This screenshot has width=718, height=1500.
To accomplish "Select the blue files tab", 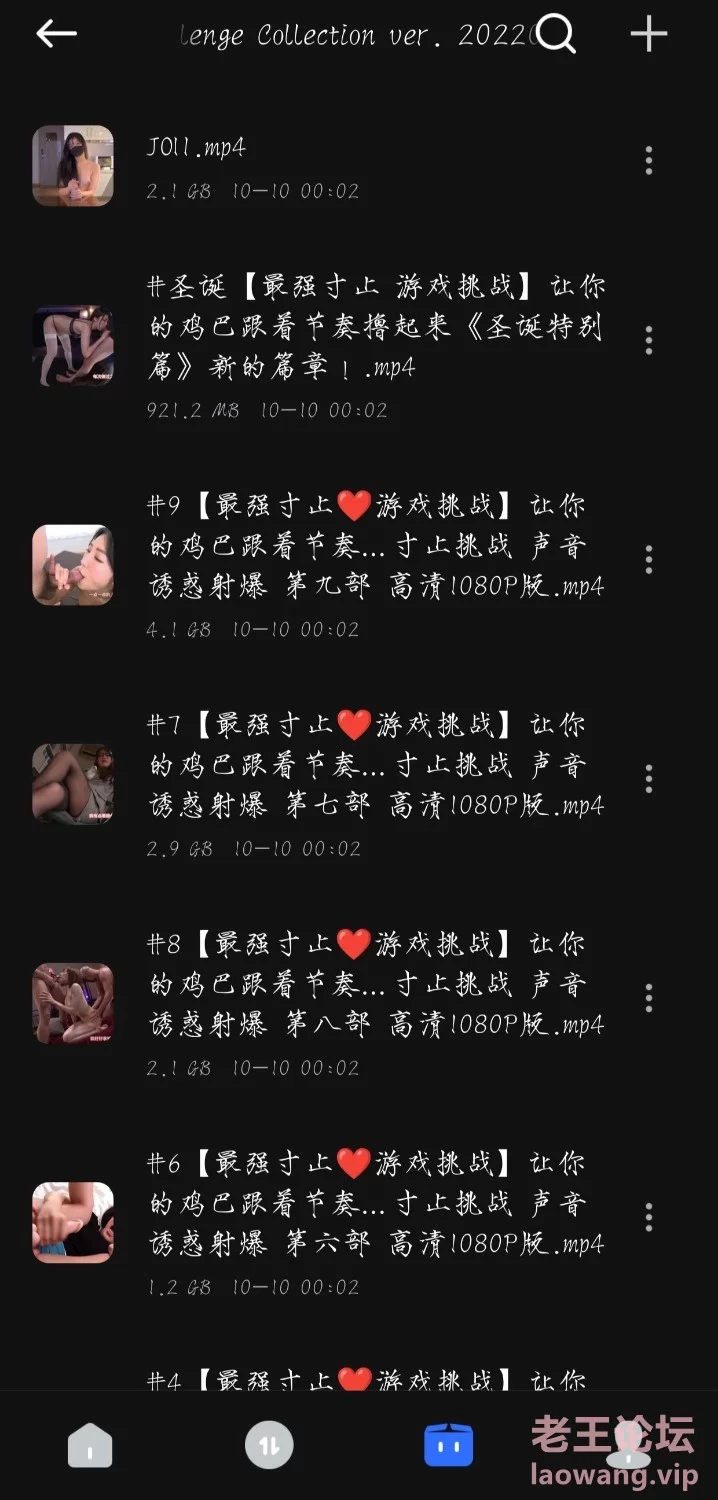I will [x=448, y=1446].
